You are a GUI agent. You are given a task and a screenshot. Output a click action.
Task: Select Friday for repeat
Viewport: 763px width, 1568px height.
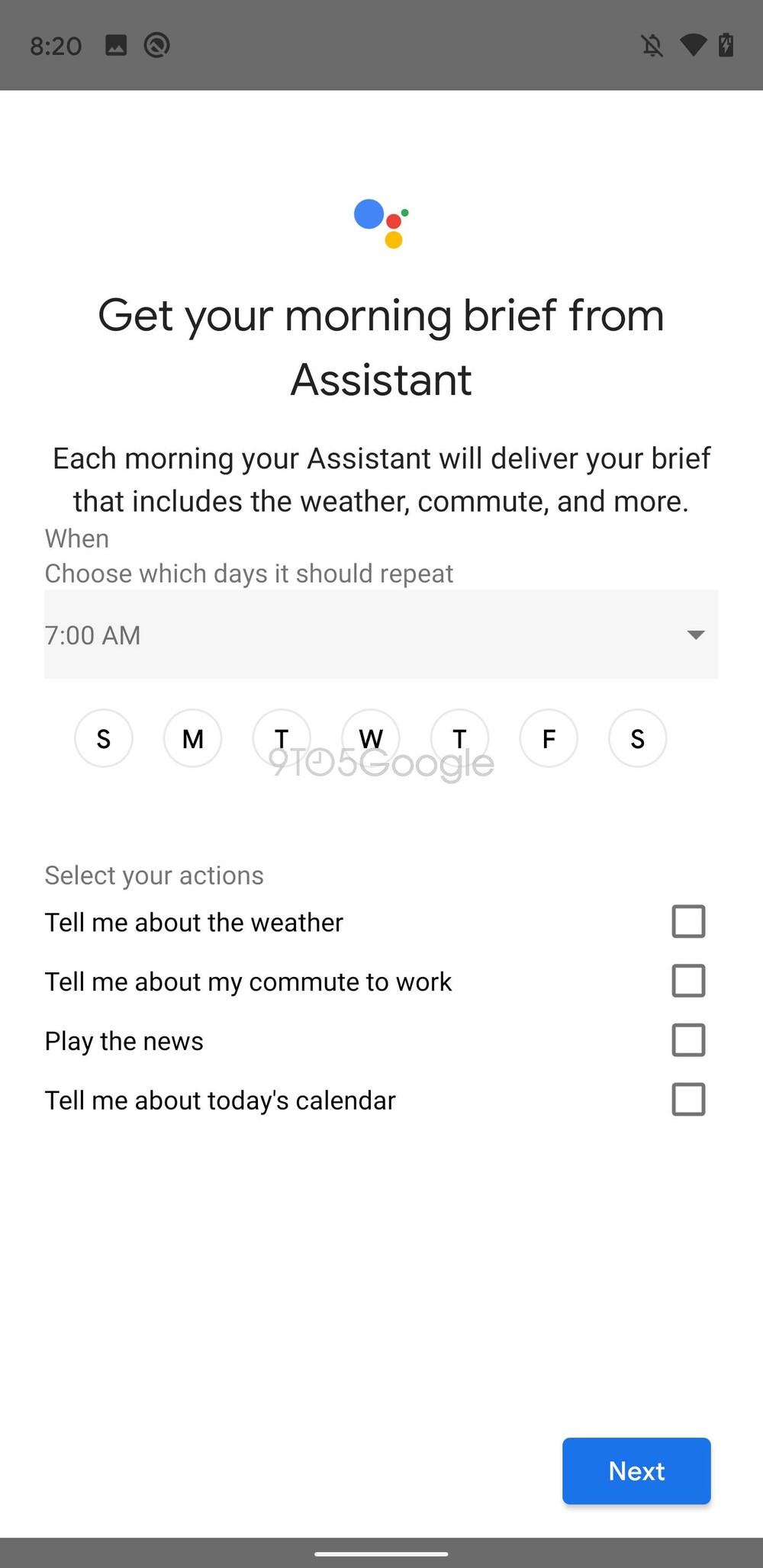tap(549, 738)
